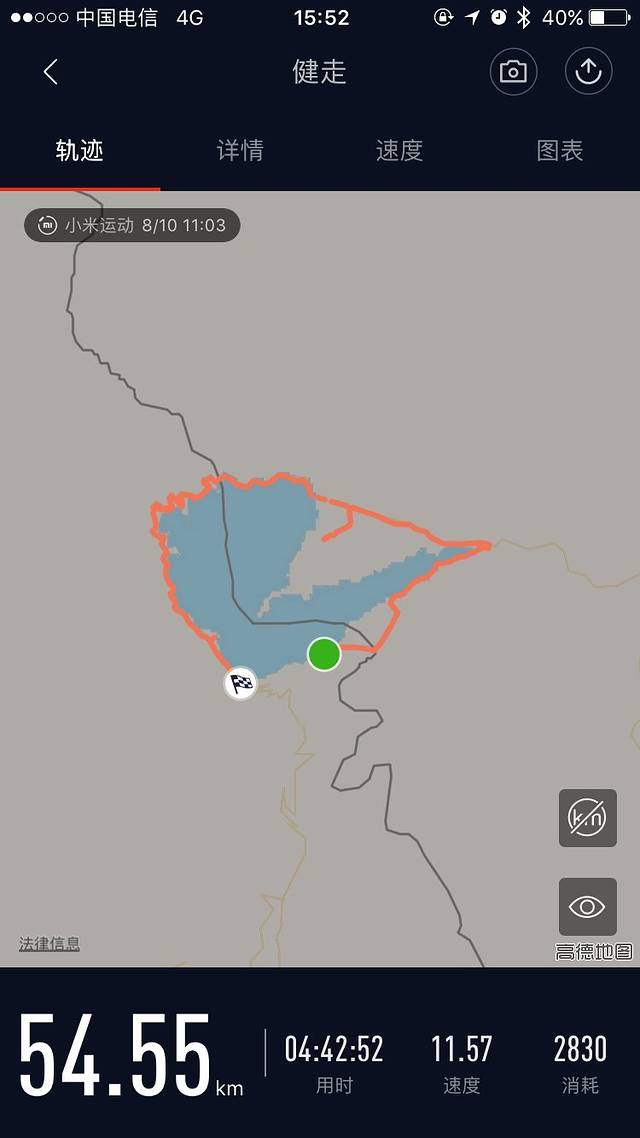This screenshot has width=640, height=1138.
Task: View the 图表 tab
Action: click(560, 151)
